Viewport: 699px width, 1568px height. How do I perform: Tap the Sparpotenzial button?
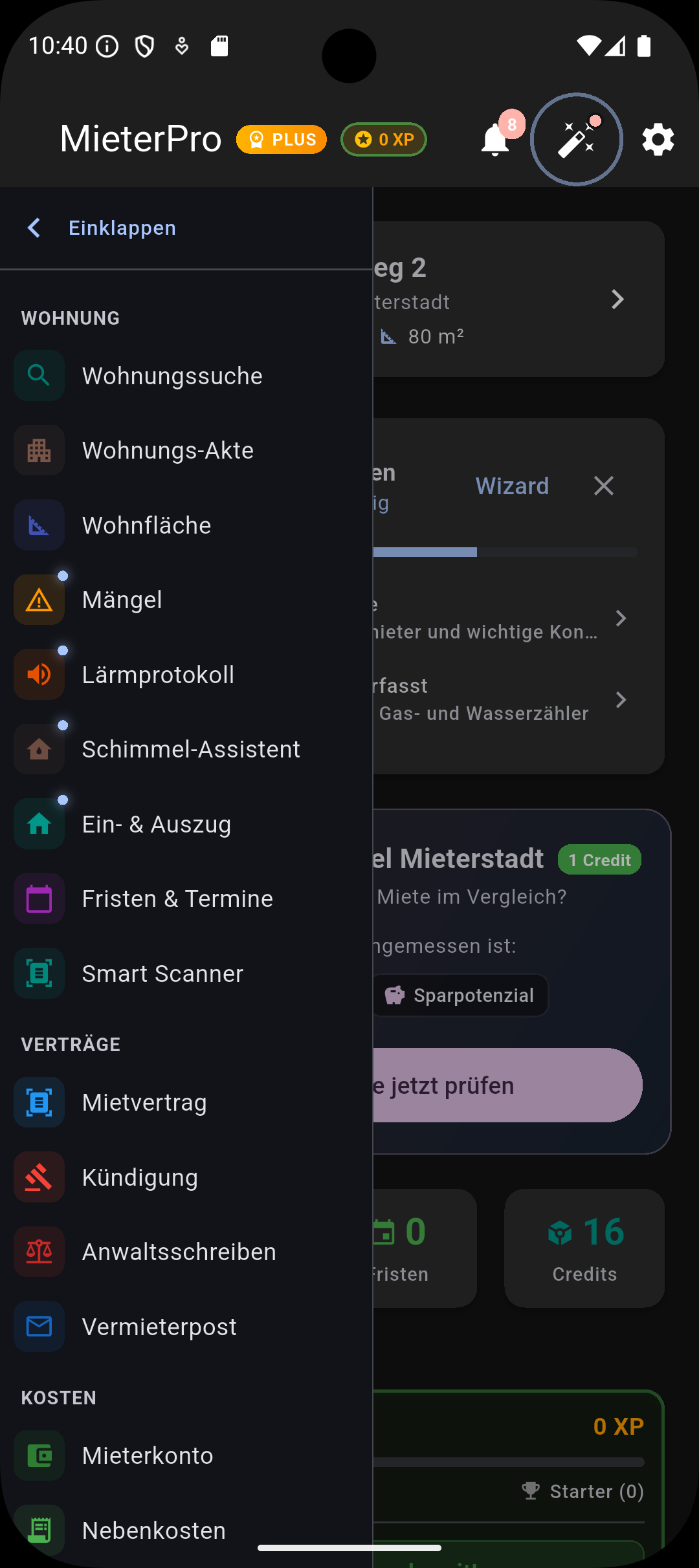460,995
